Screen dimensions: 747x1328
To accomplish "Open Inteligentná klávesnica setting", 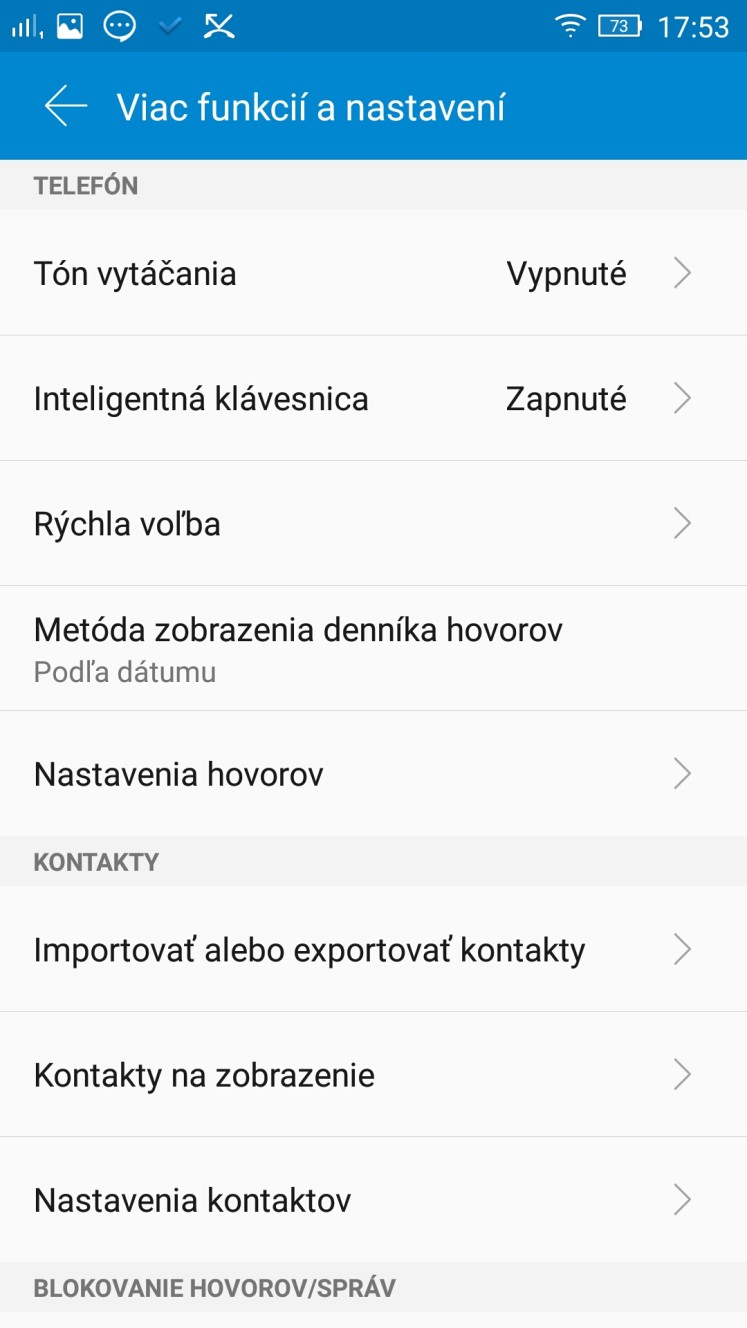I will point(373,398).
